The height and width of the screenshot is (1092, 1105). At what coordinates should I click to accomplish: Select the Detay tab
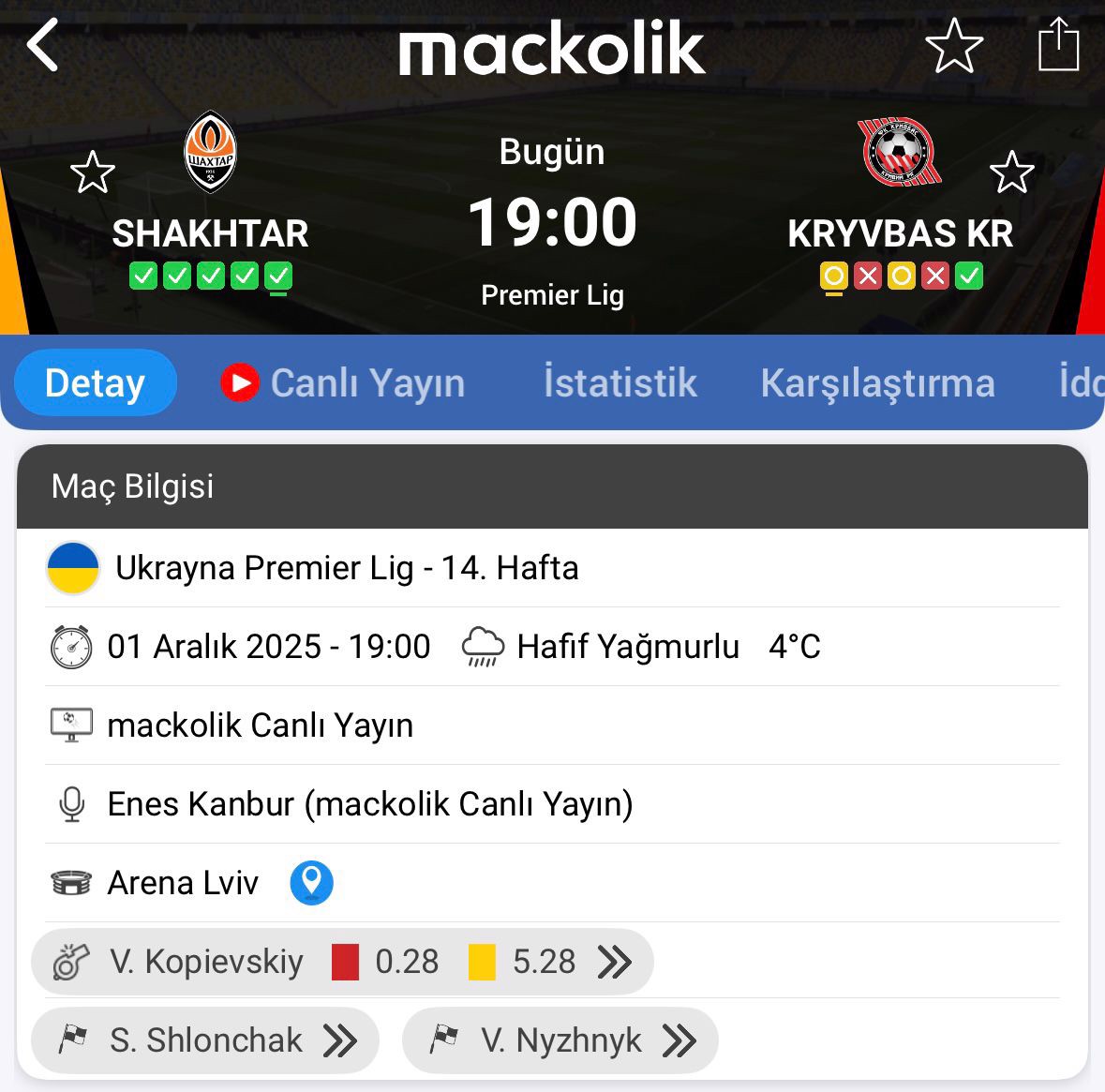click(x=95, y=382)
